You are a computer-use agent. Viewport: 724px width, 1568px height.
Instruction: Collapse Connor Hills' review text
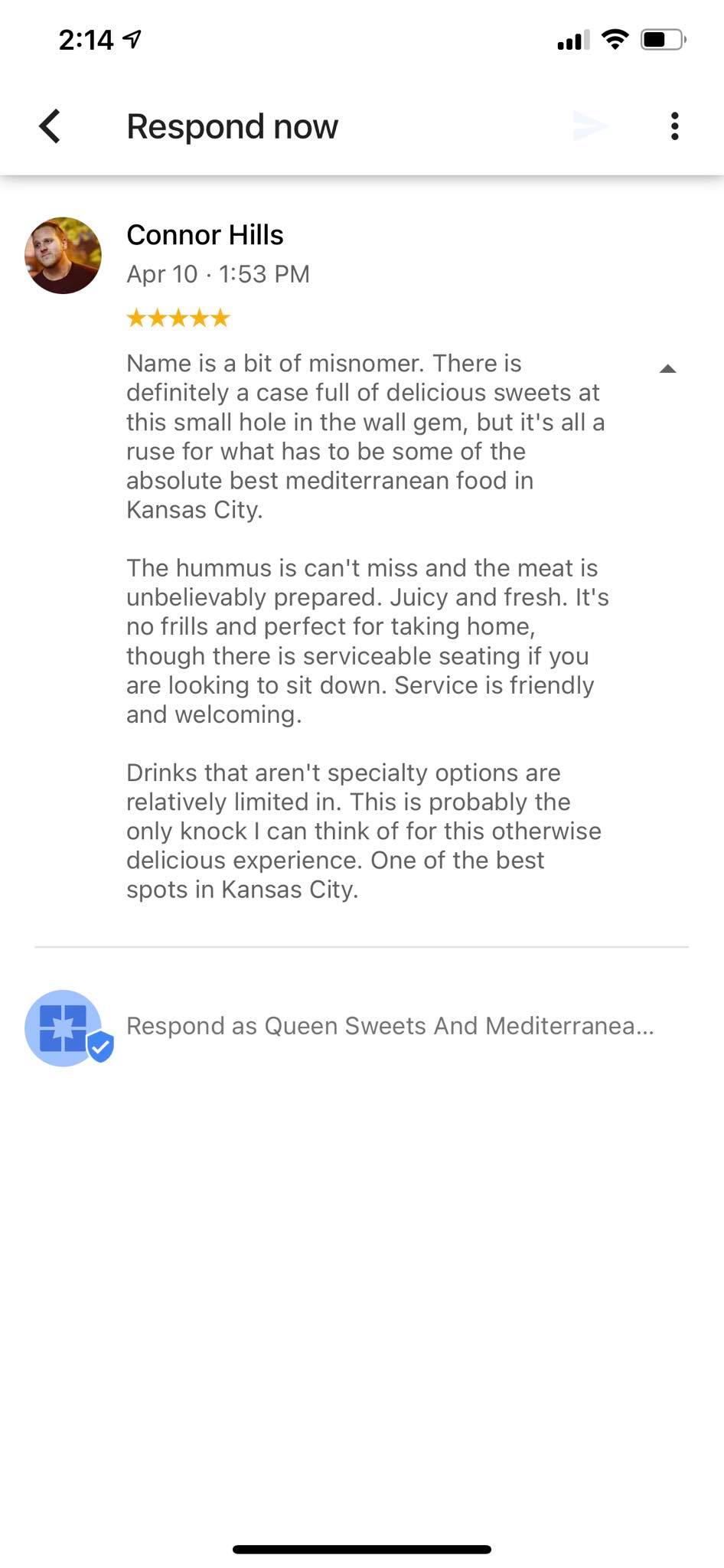[x=667, y=369]
